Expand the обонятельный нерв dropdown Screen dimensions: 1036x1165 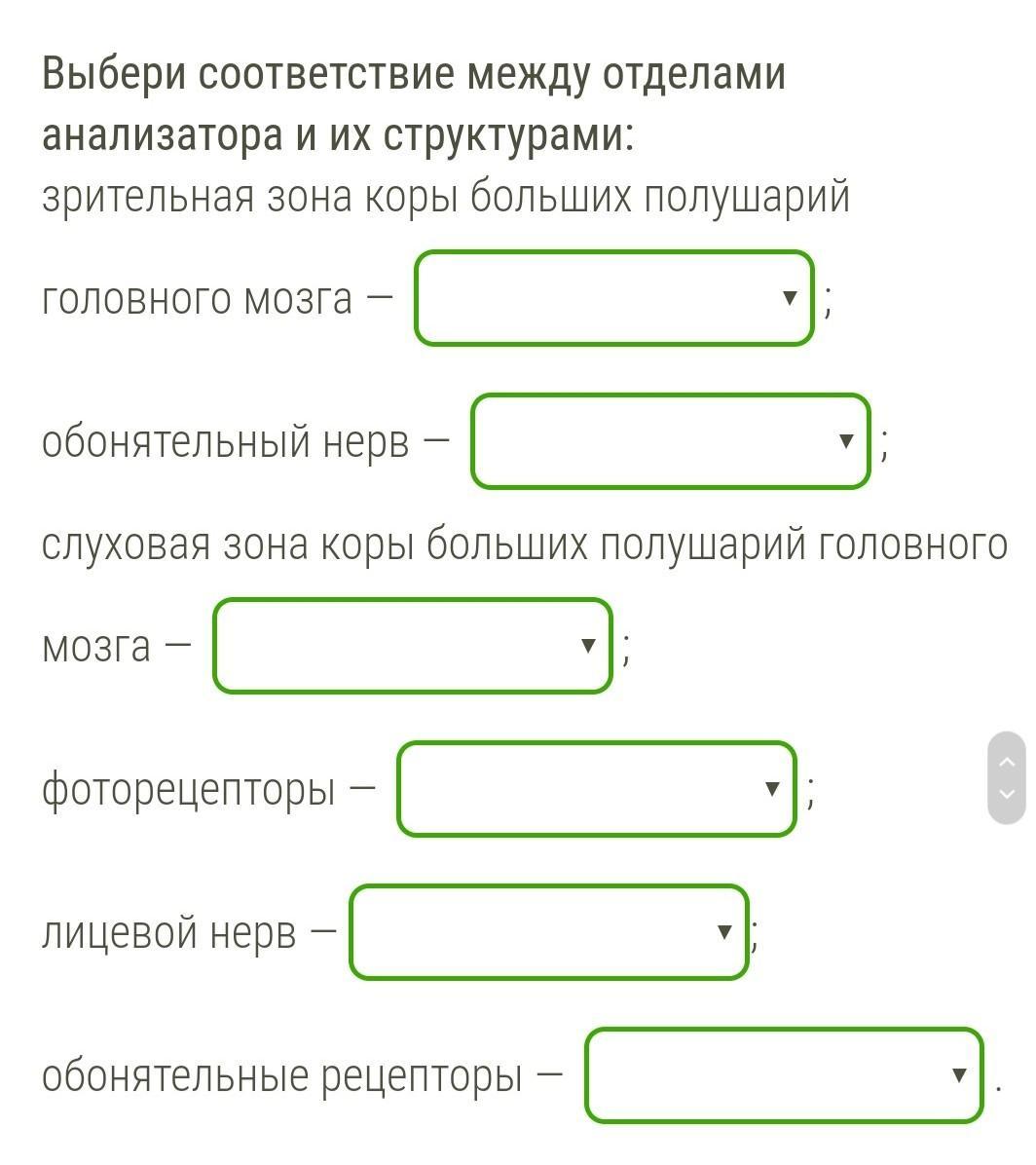[670, 441]
